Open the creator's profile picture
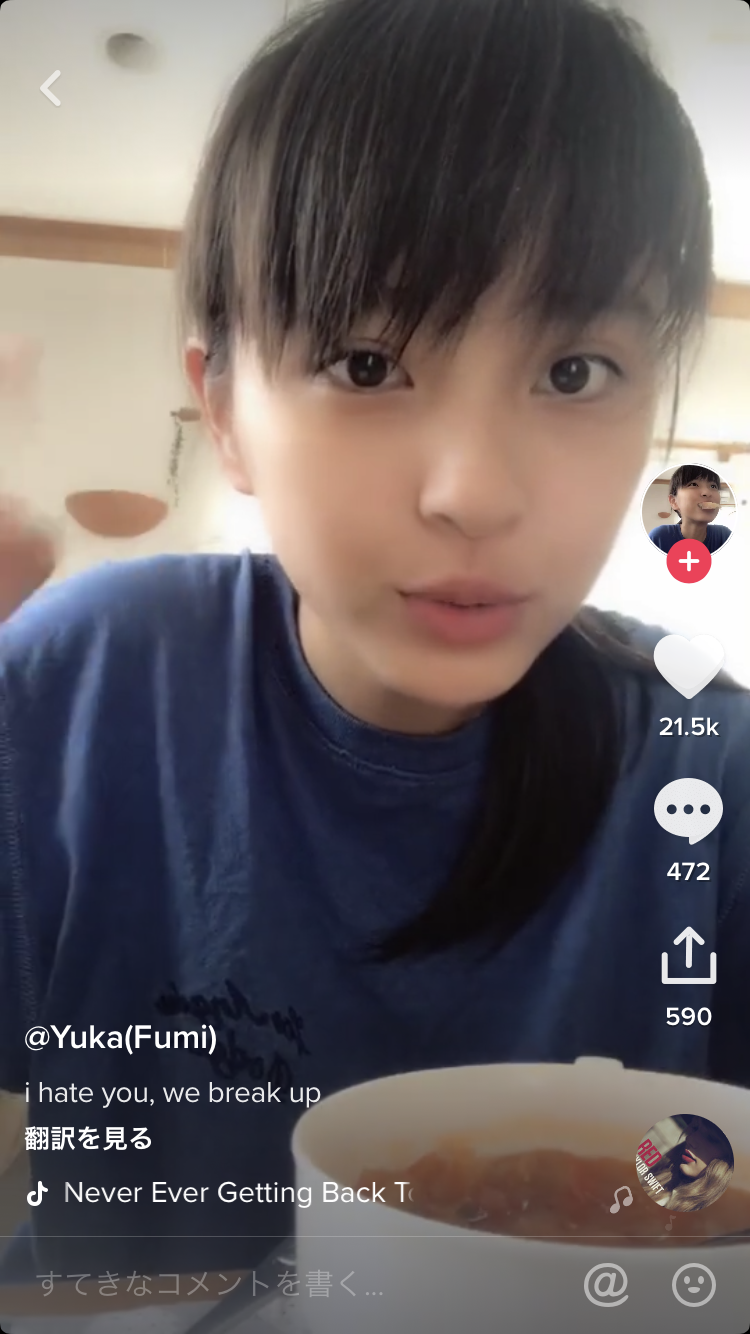The height and width of the screenshot is (1334, 750). coord(689,510)
